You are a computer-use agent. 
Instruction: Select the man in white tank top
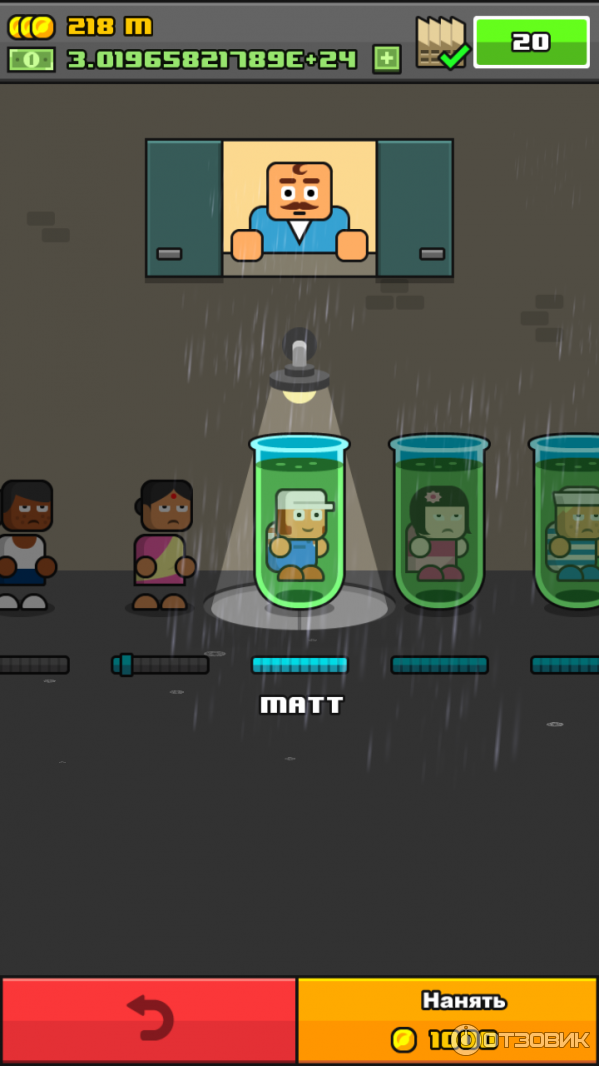pos(24,545)
